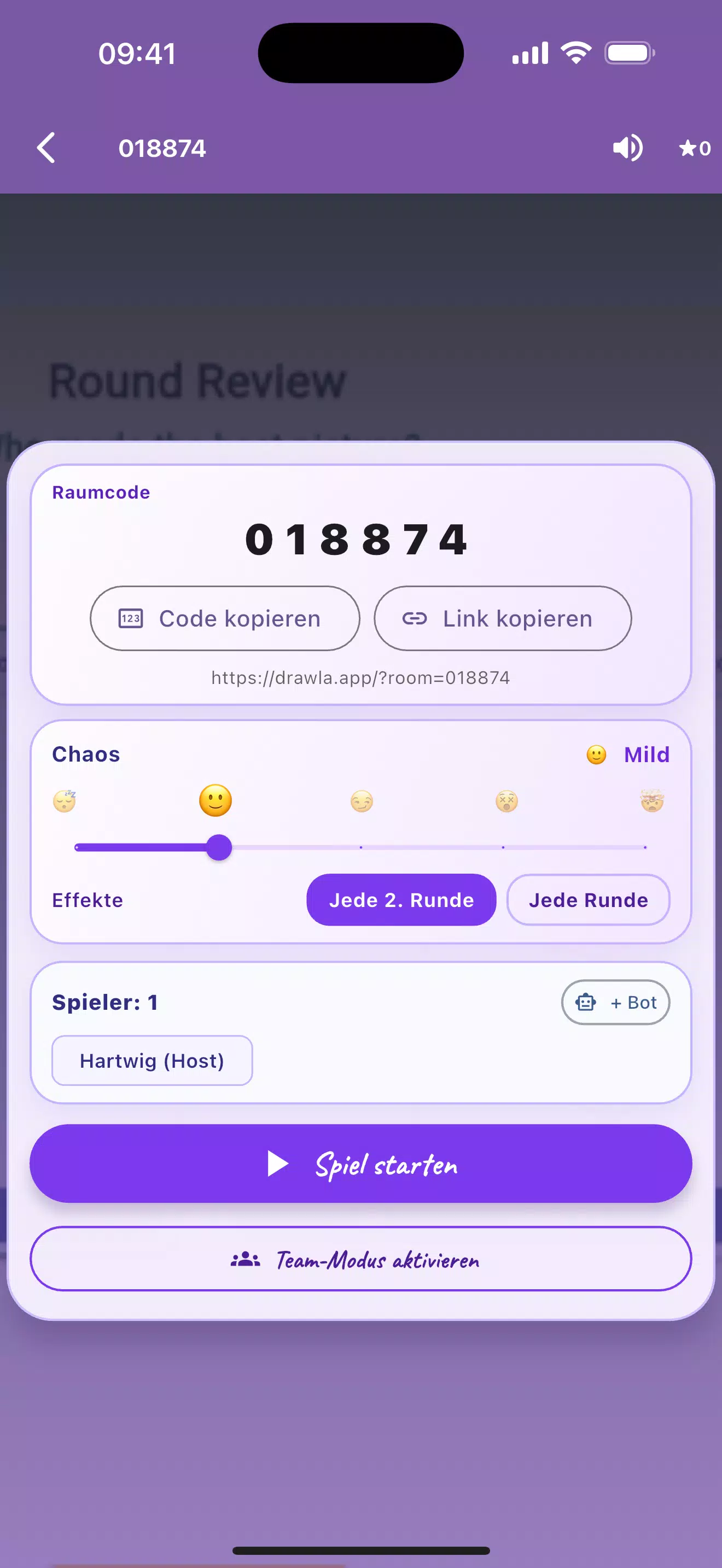Go back with the top-left arrow
Image resolution: width=722 pixels, height=1568 pixels.
coord(46,148)
